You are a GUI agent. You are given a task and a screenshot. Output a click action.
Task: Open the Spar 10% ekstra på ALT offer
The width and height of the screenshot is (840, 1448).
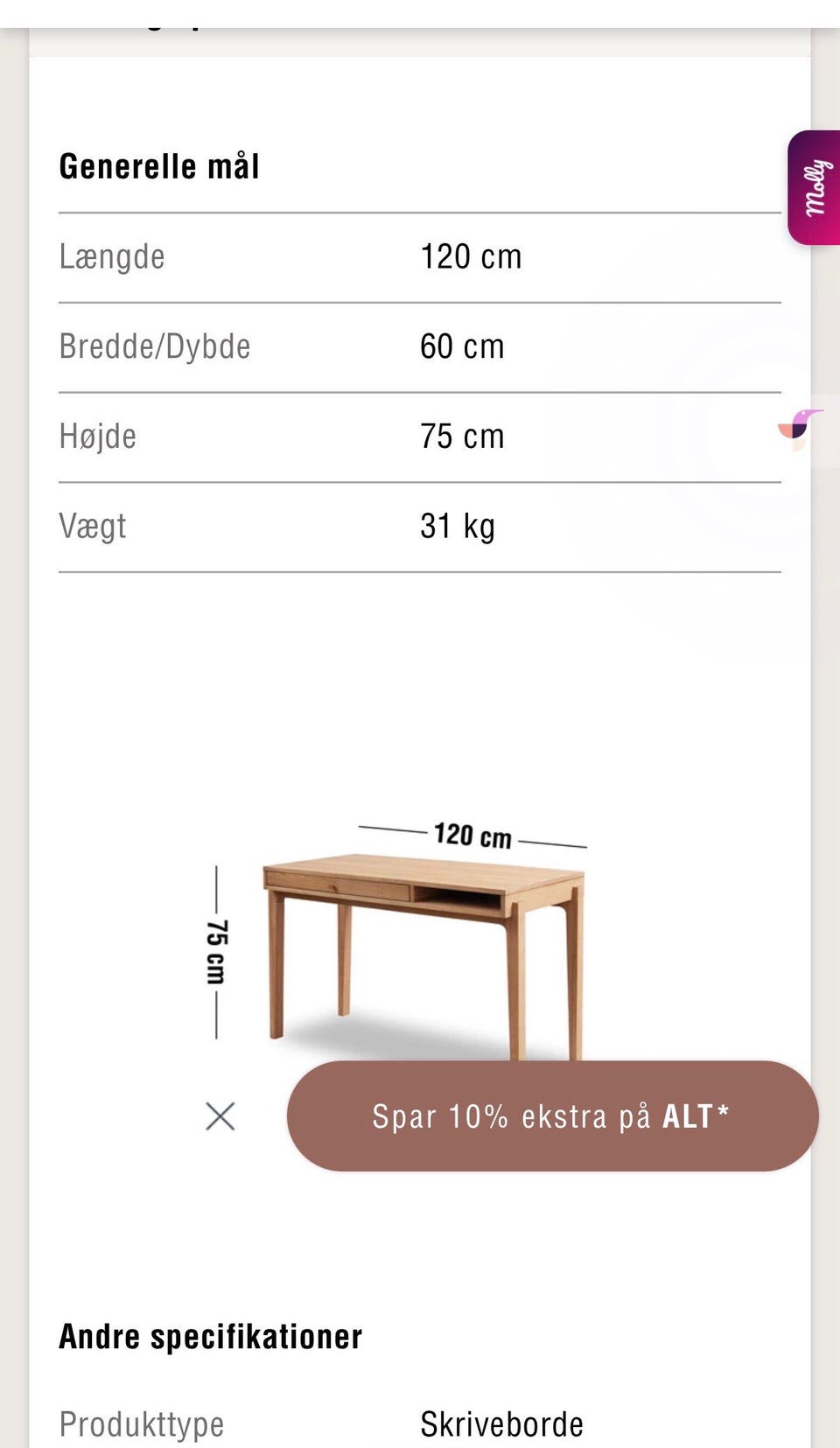(551, 1116)
